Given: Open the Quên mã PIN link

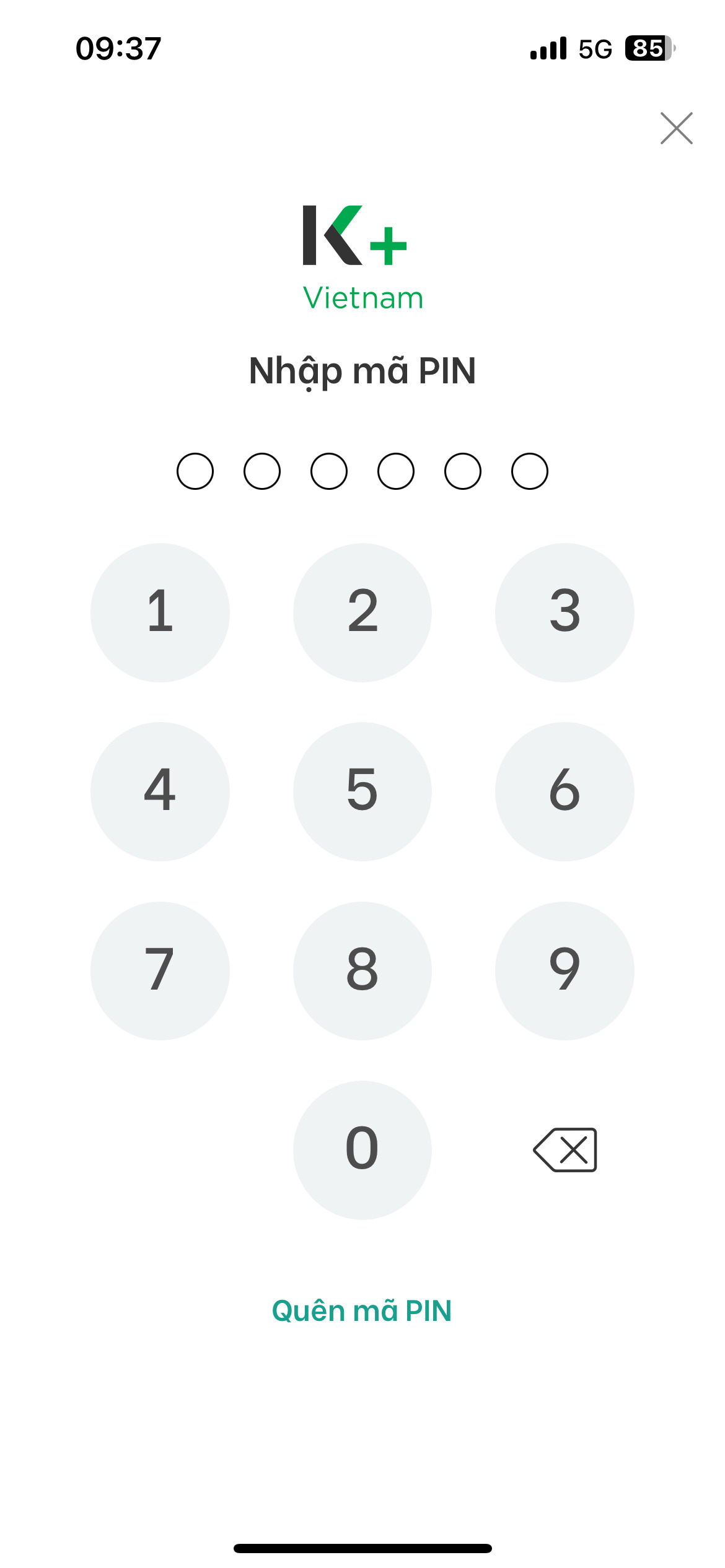Looking at the screenshot, I should 362,1311.
